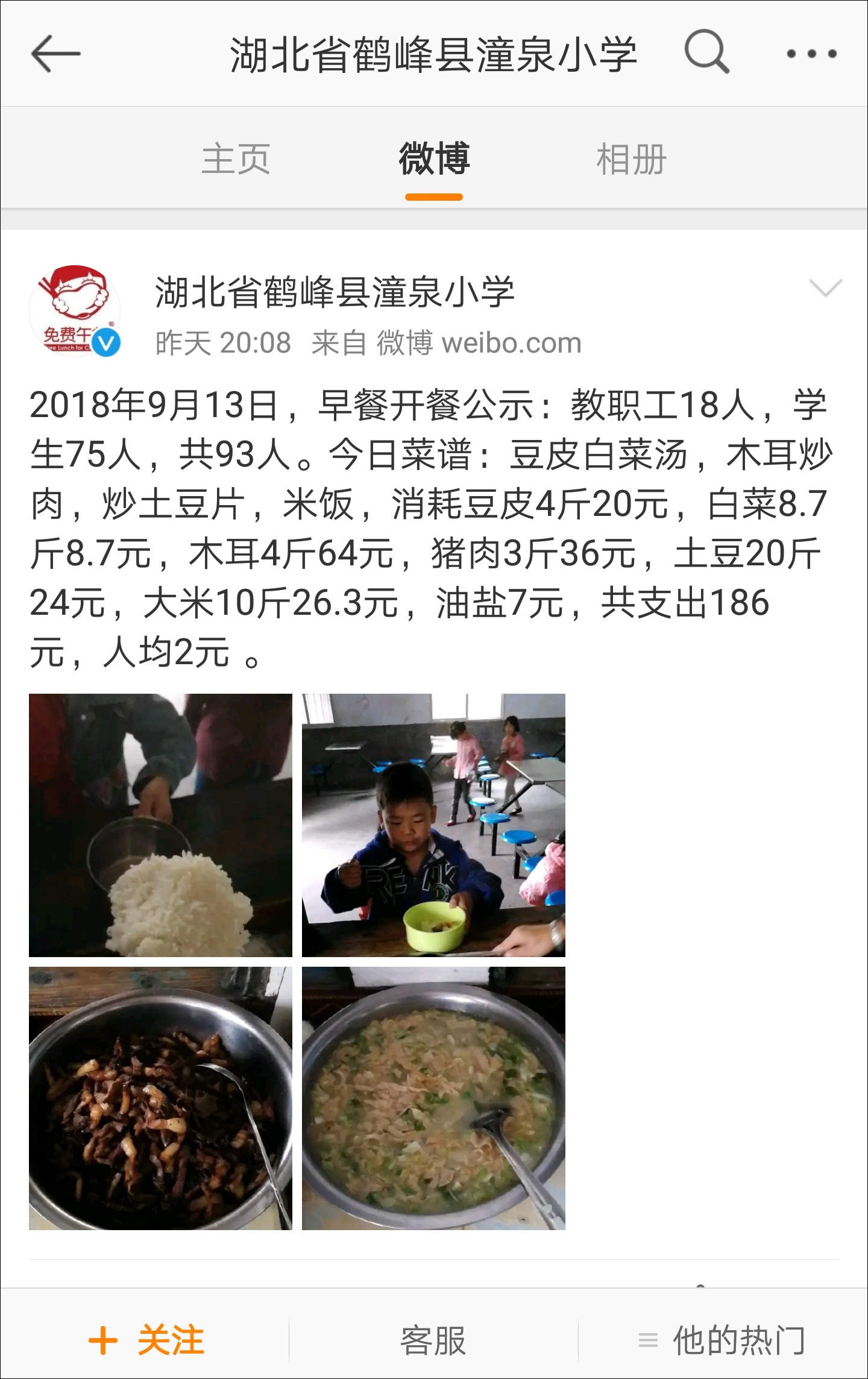View photo of boy eating

pos(433,825)
